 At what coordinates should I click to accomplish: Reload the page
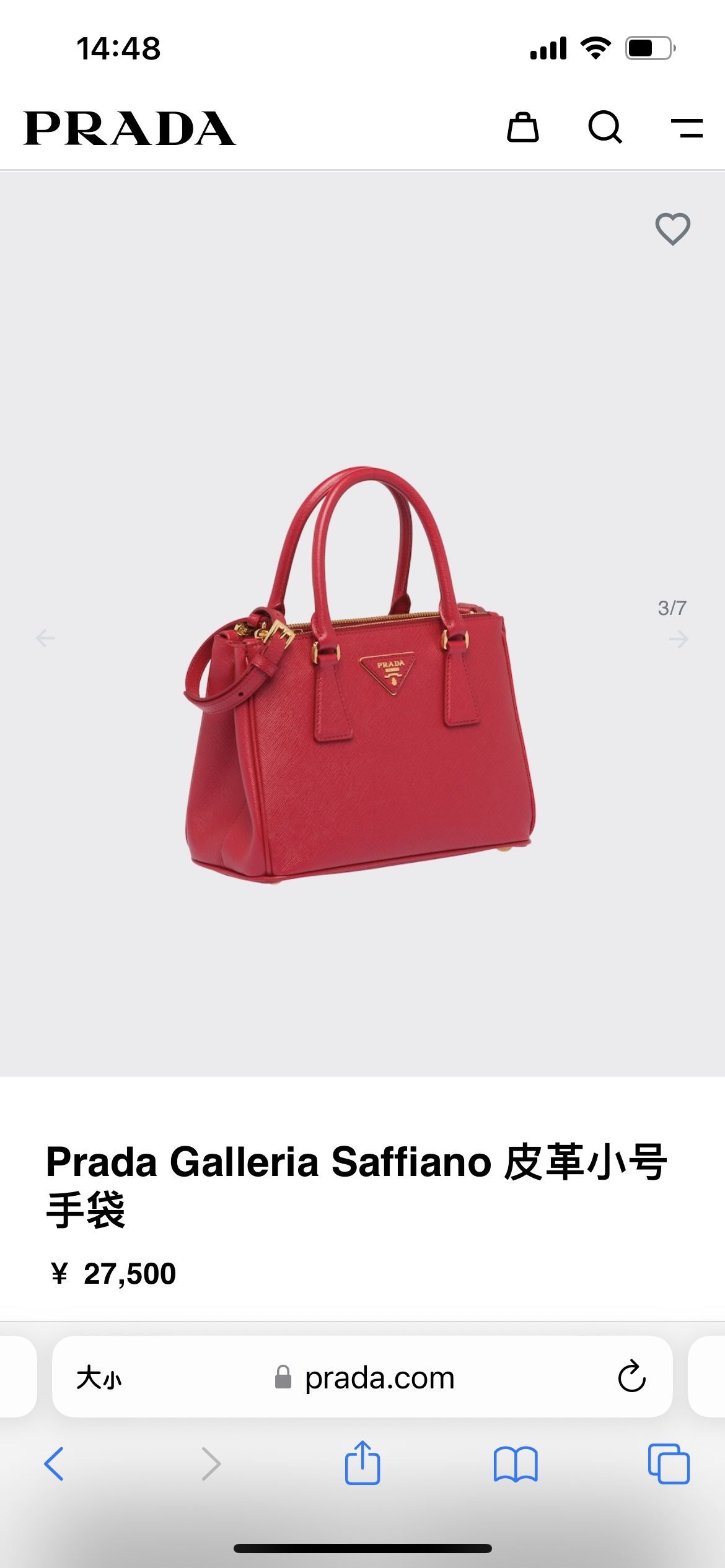pos(631,1377)
